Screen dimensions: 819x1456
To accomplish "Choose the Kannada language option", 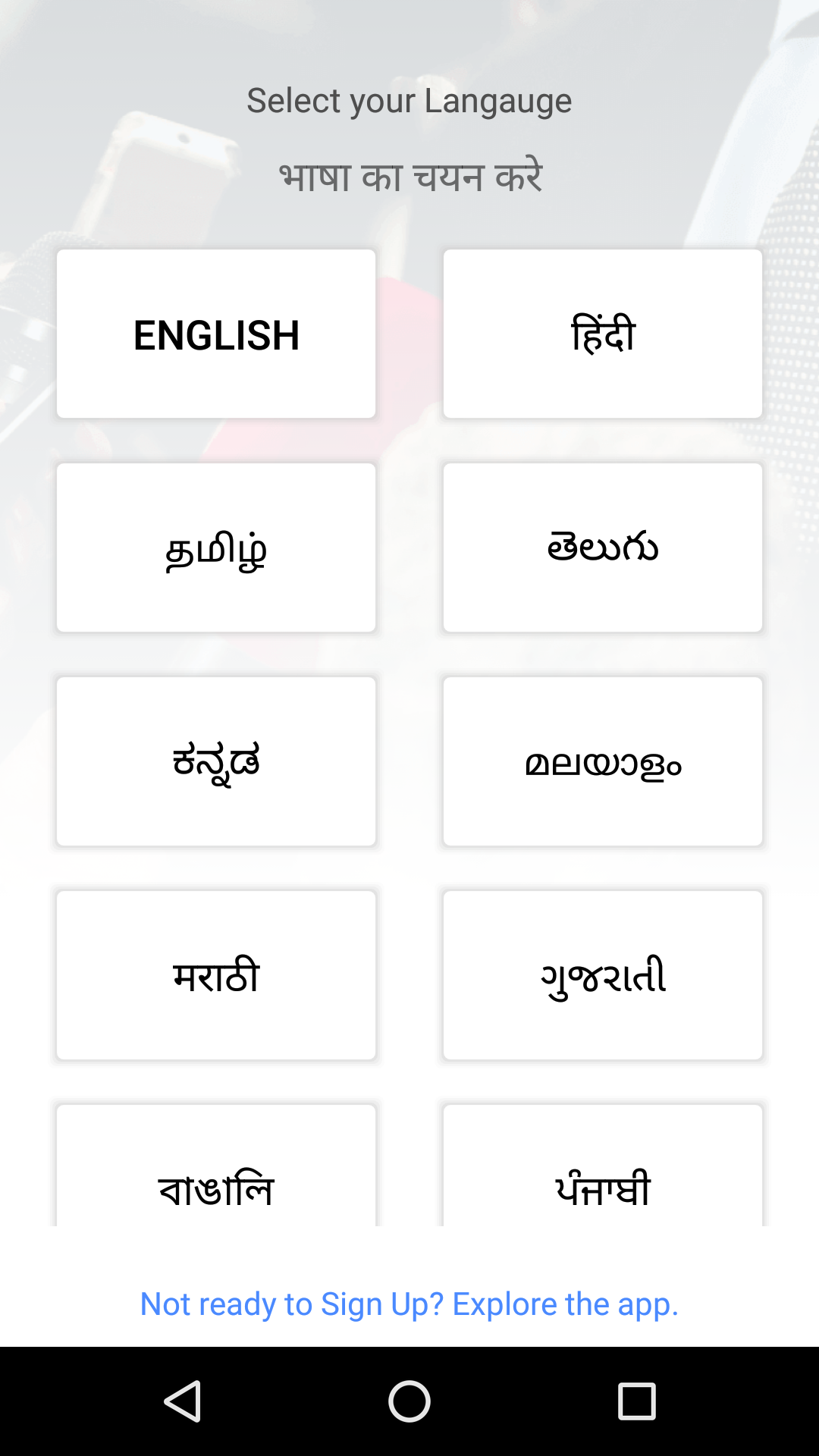I will pyautogui.click(x=216, y=761).
